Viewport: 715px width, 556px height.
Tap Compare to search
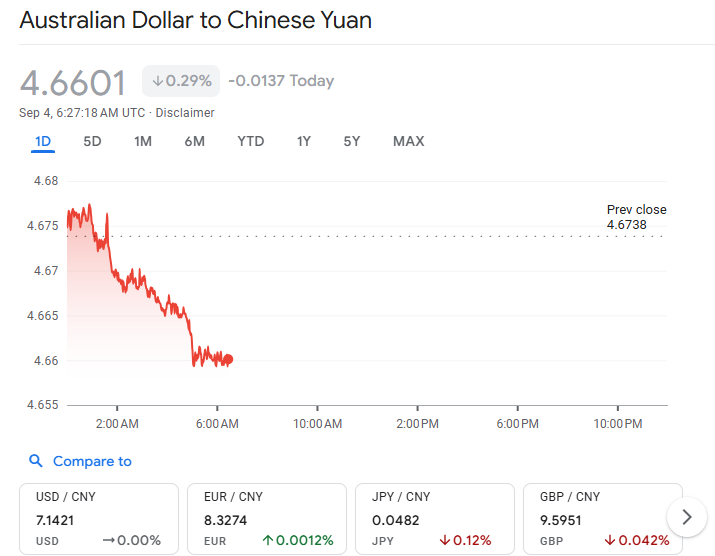(x=81, y=461)
